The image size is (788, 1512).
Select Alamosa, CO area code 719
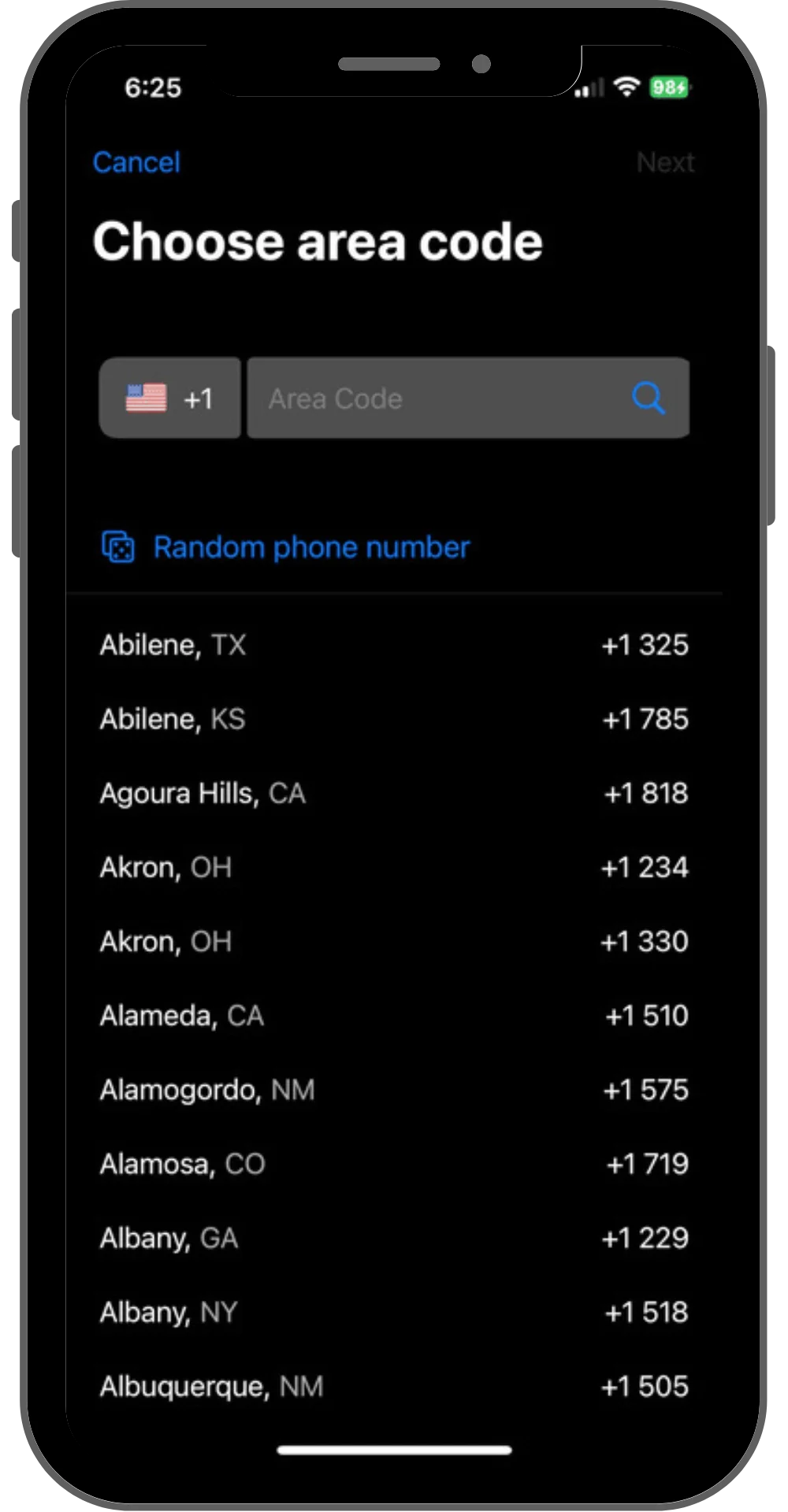click(x=394, y=1164)
